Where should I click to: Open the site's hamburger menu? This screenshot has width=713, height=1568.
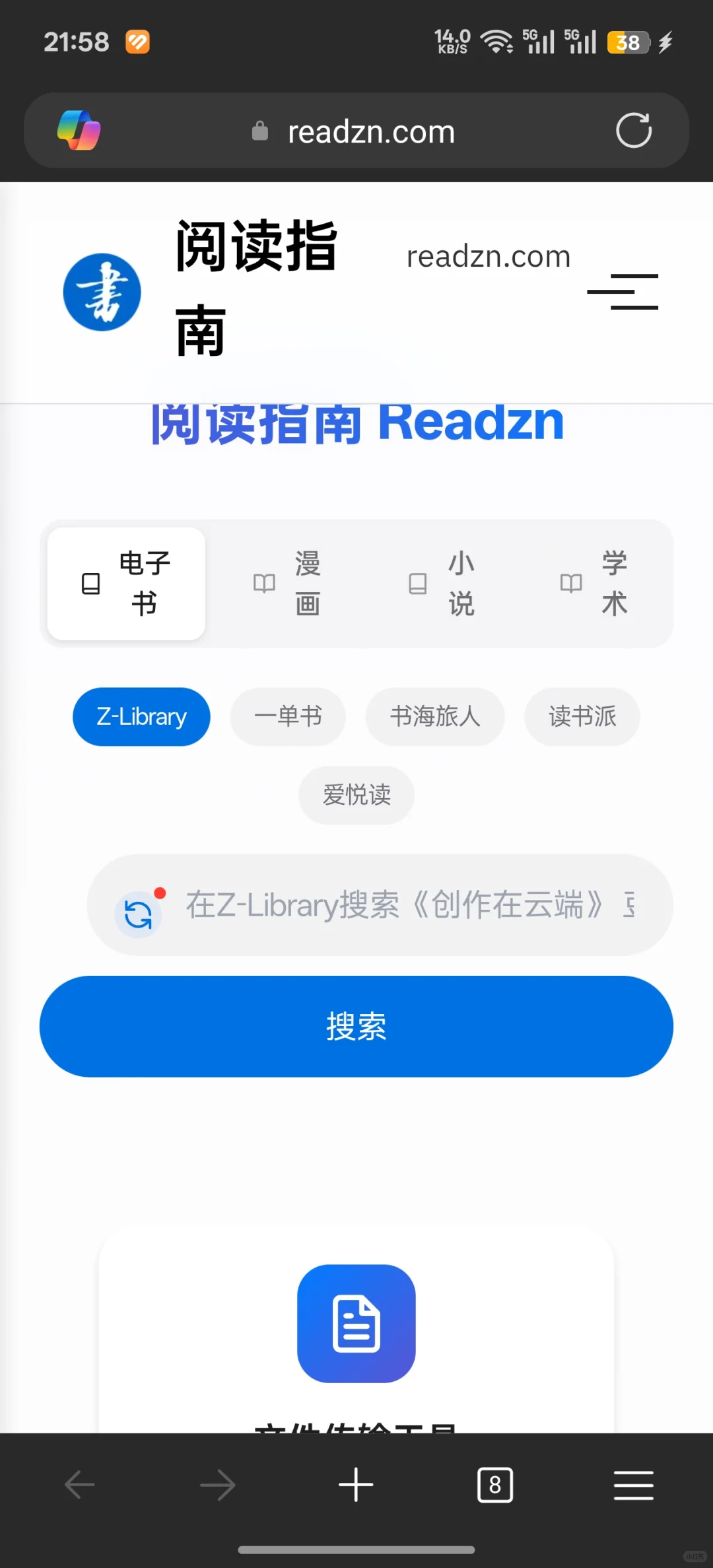point(623,292)
